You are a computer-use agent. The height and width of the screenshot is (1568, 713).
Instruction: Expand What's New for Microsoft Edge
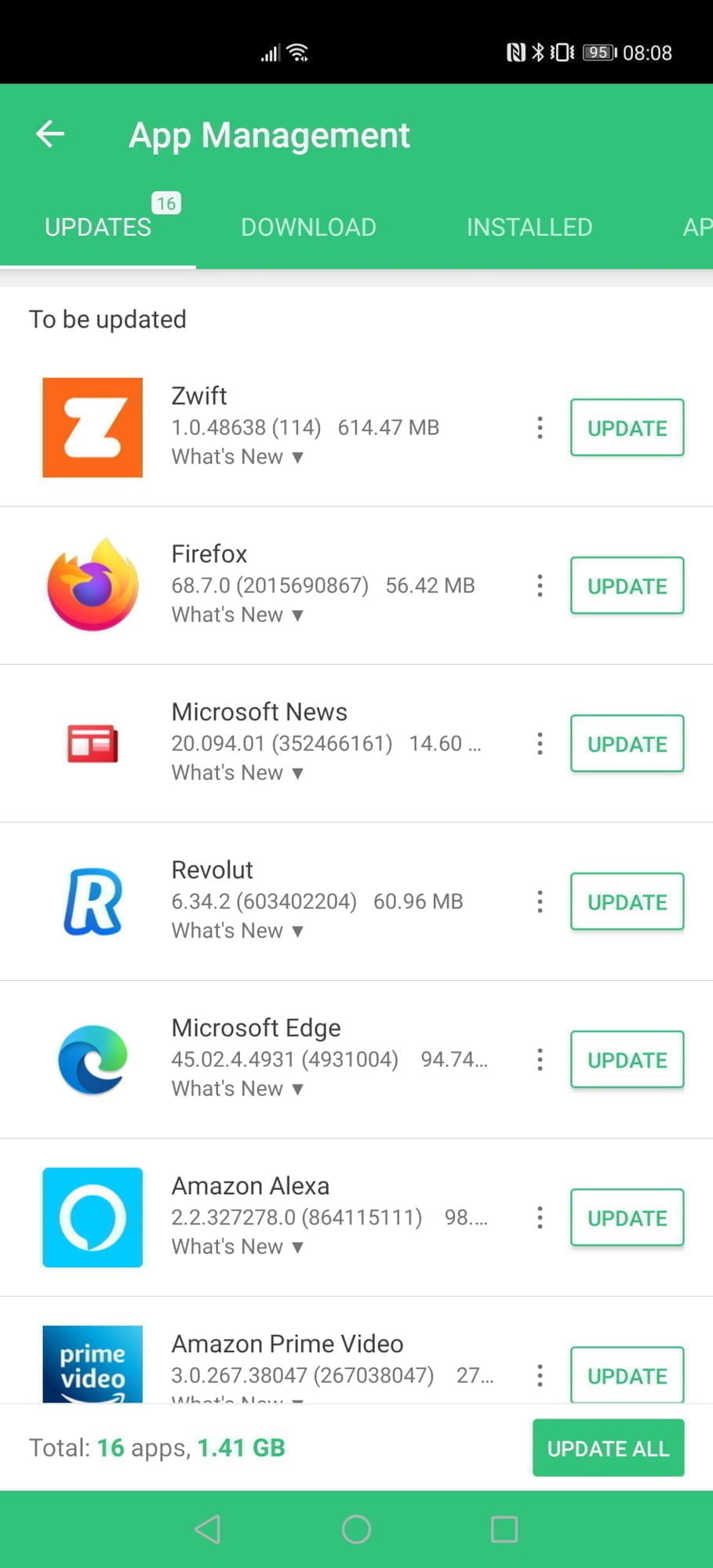[237, 1089]
